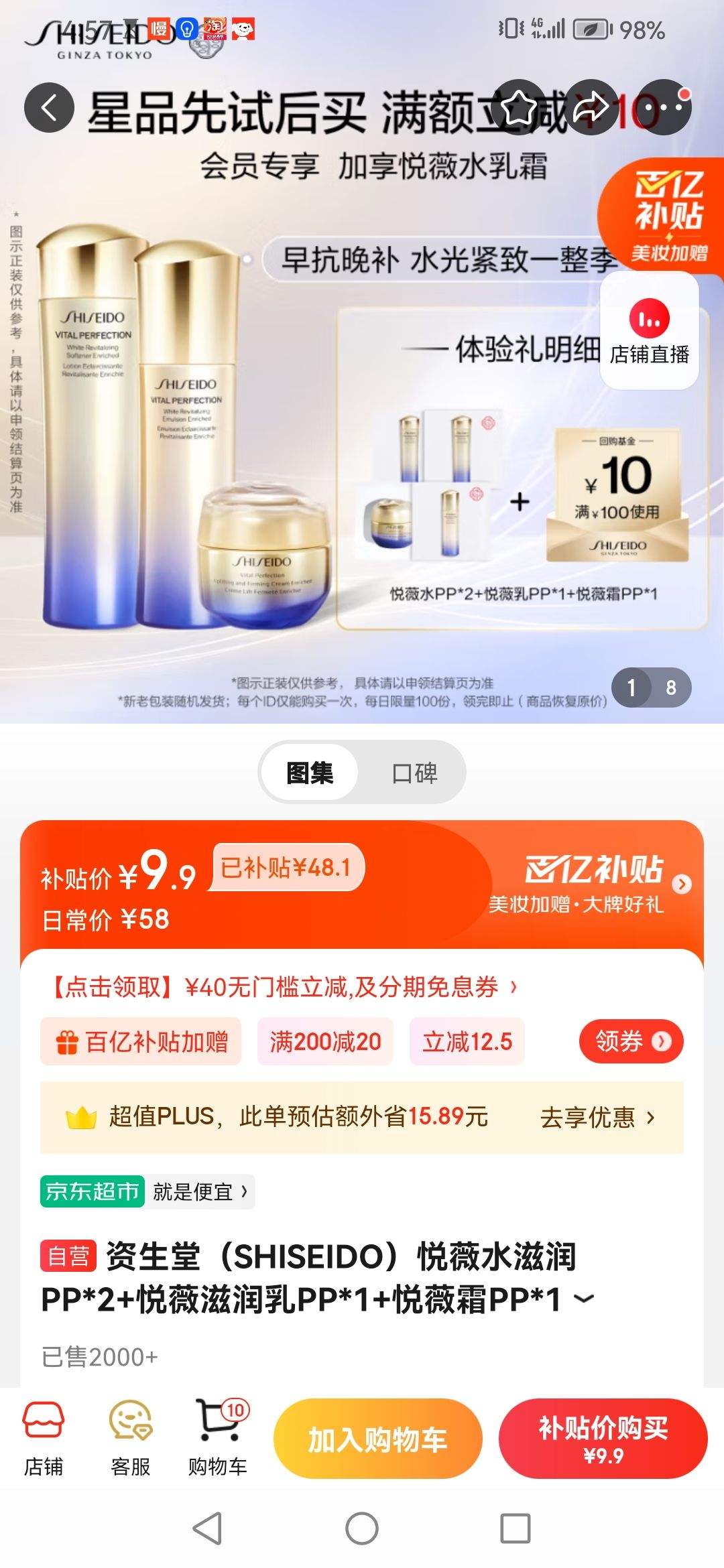Open 领券 to collect coupons
The height and width of the screenshot is (1568, 724).
(x=631, y=1041)
